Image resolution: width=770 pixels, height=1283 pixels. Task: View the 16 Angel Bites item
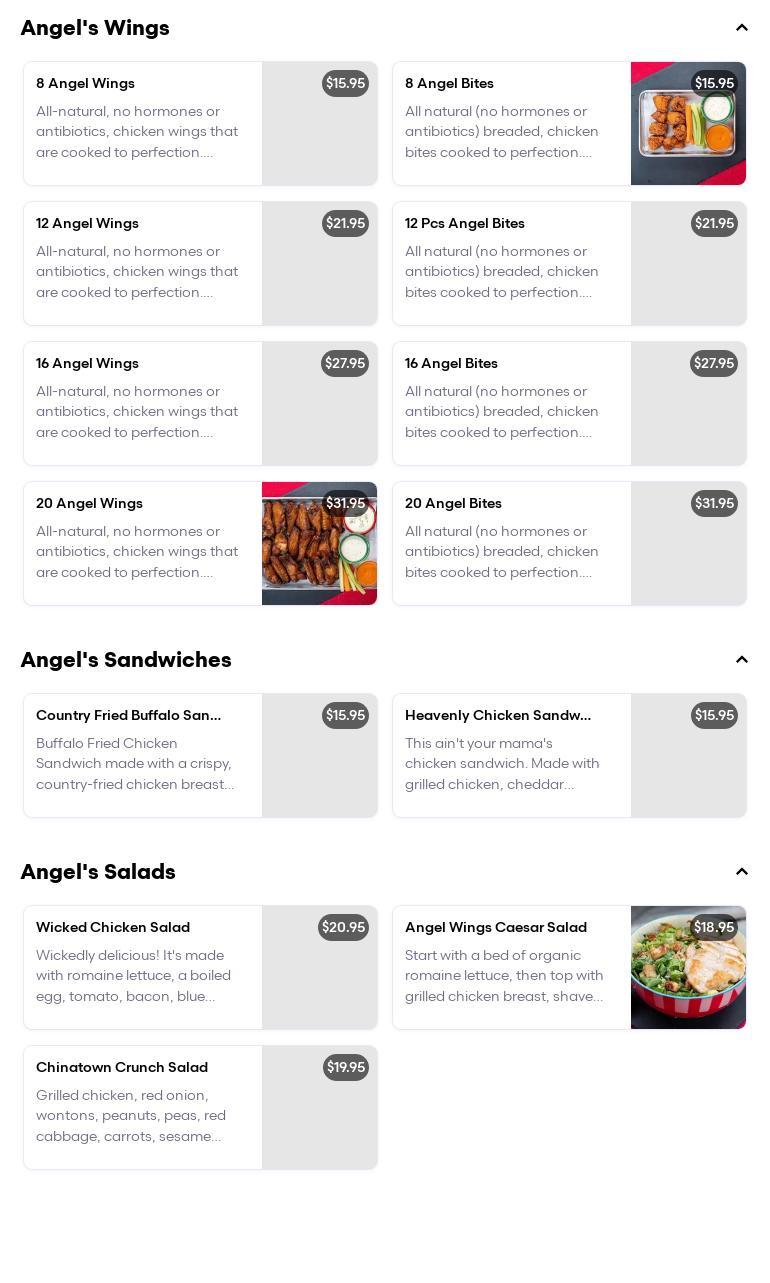(569, 403)
